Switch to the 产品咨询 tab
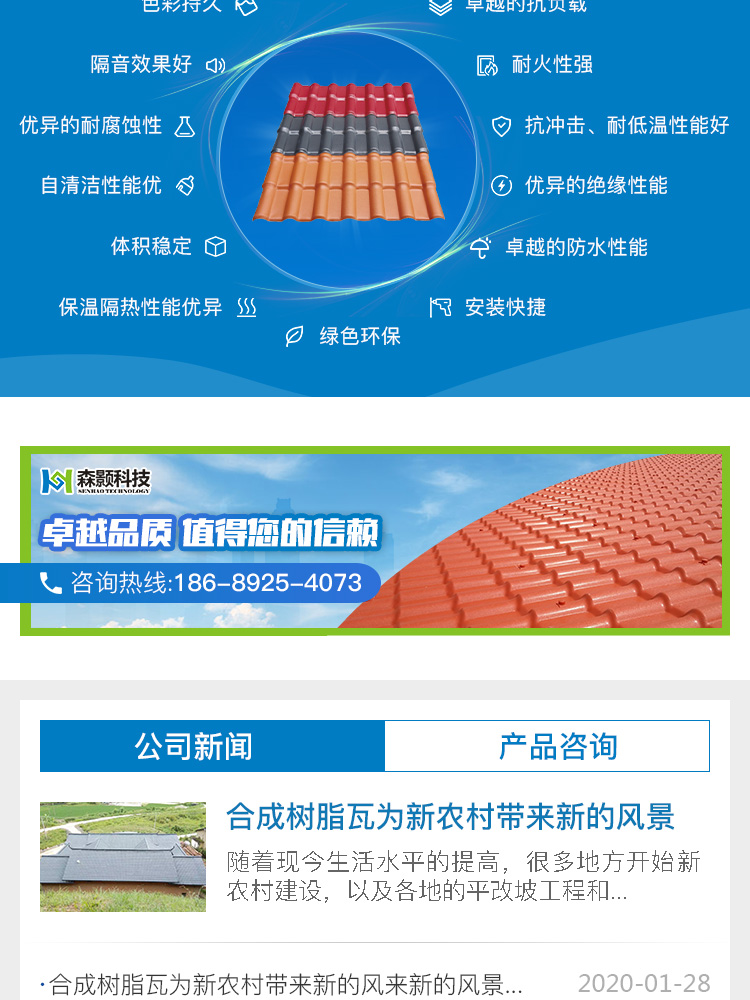The image size is (750, 1000). [547, 746]
